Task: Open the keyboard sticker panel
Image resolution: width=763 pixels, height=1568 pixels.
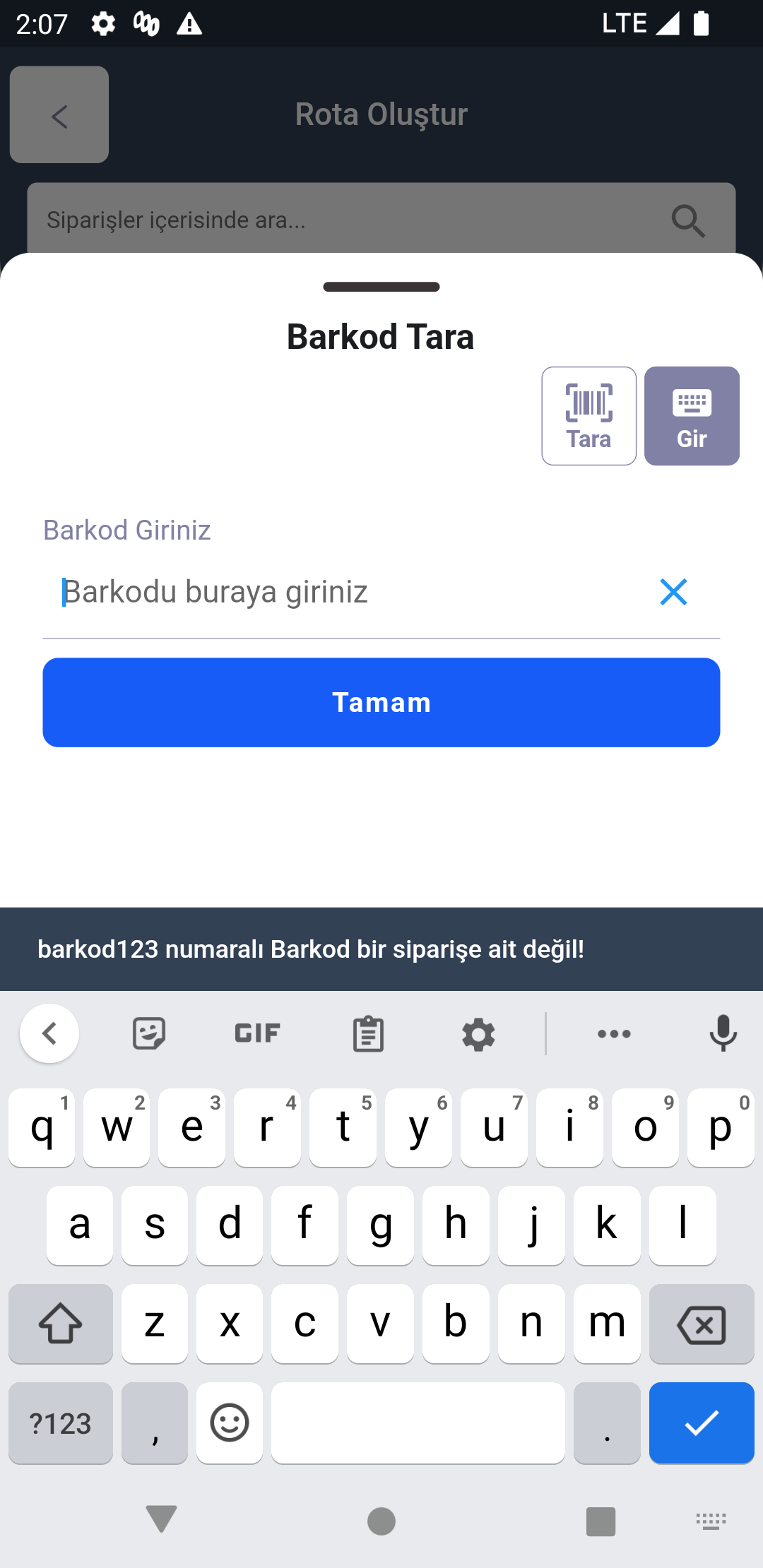Action: coord(149,1034)
